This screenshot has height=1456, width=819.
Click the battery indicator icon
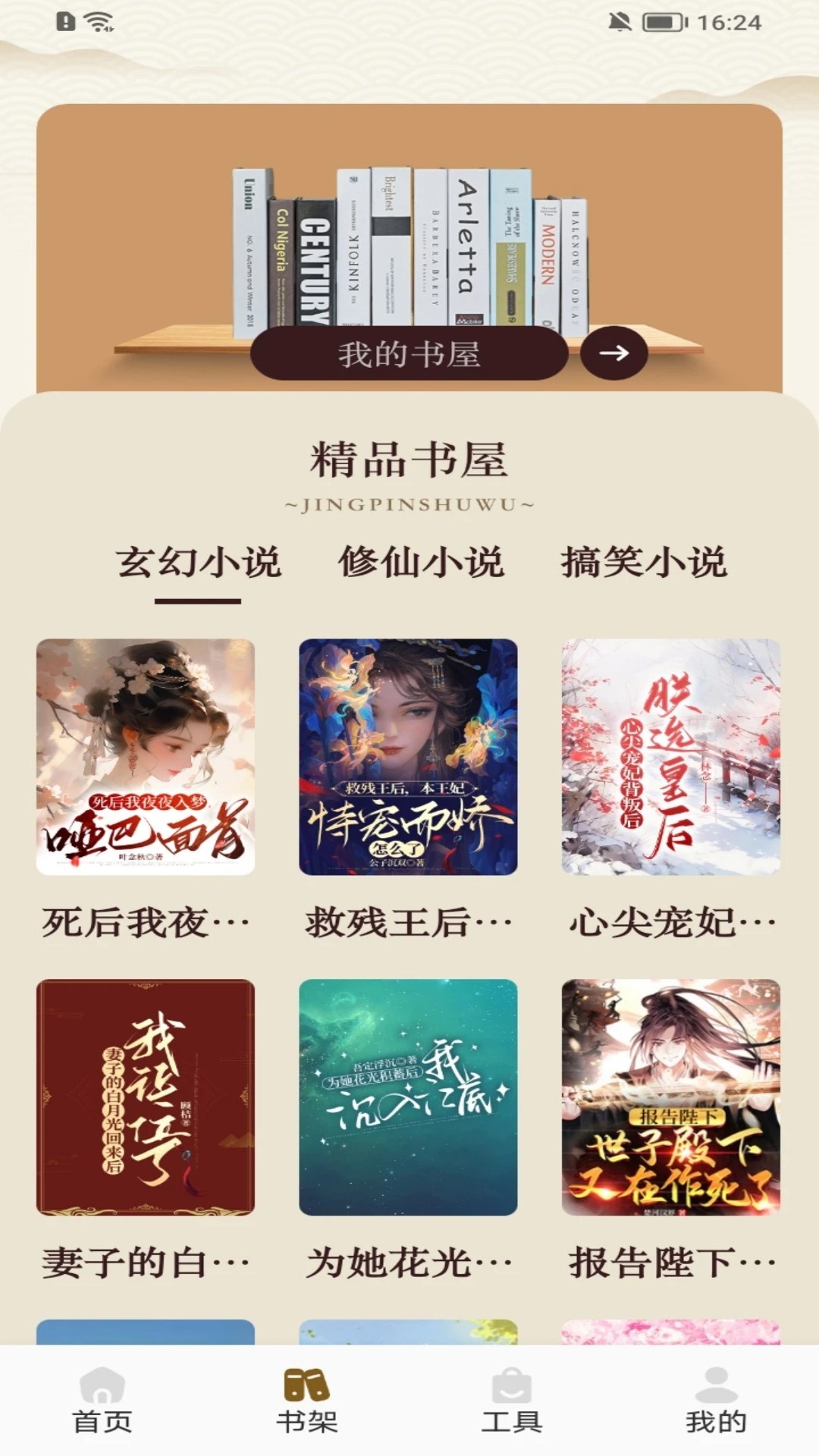click(665, 22)
